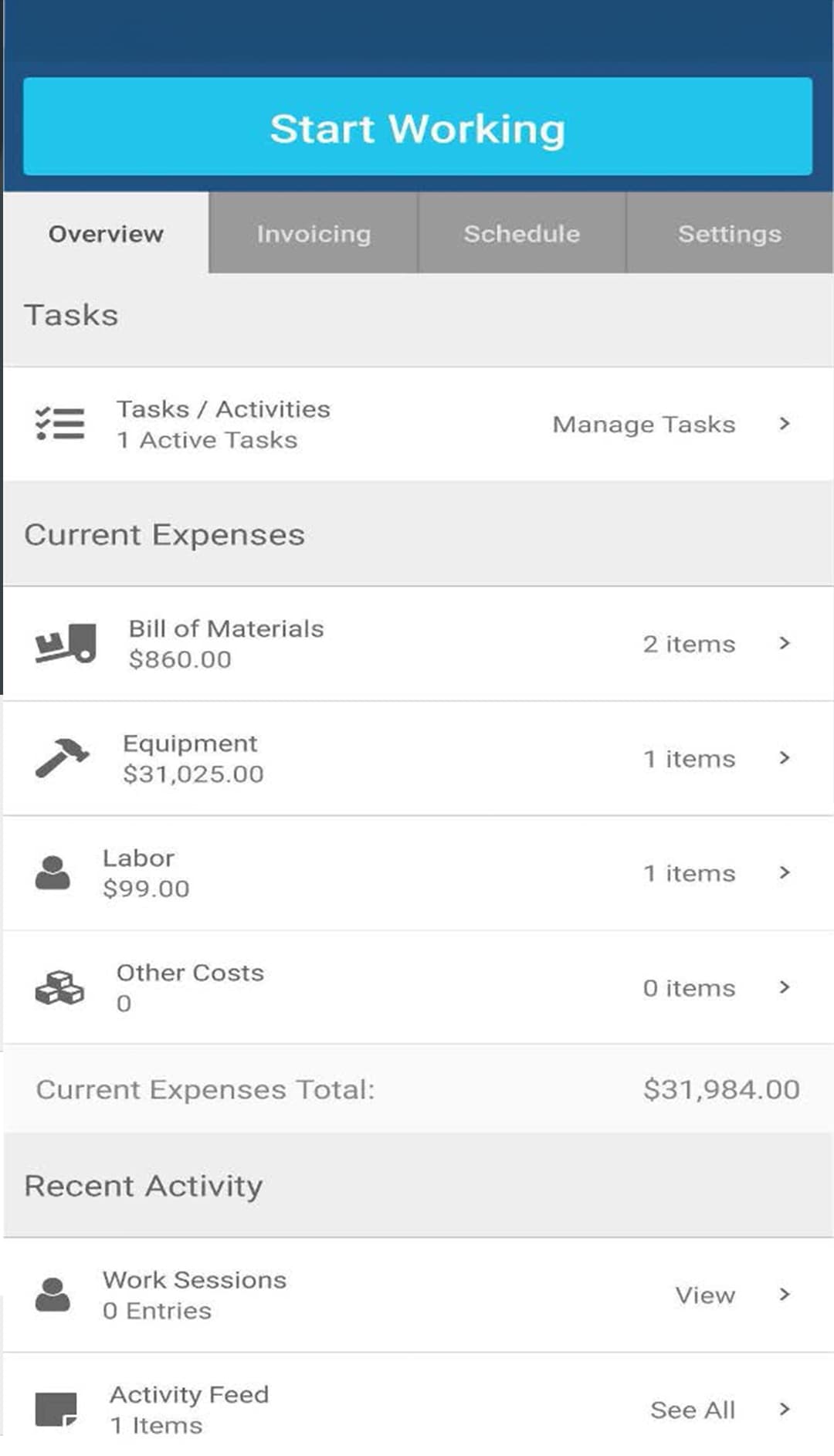
Task: View Equipment expenses
Action: click(x=419, y=758)
